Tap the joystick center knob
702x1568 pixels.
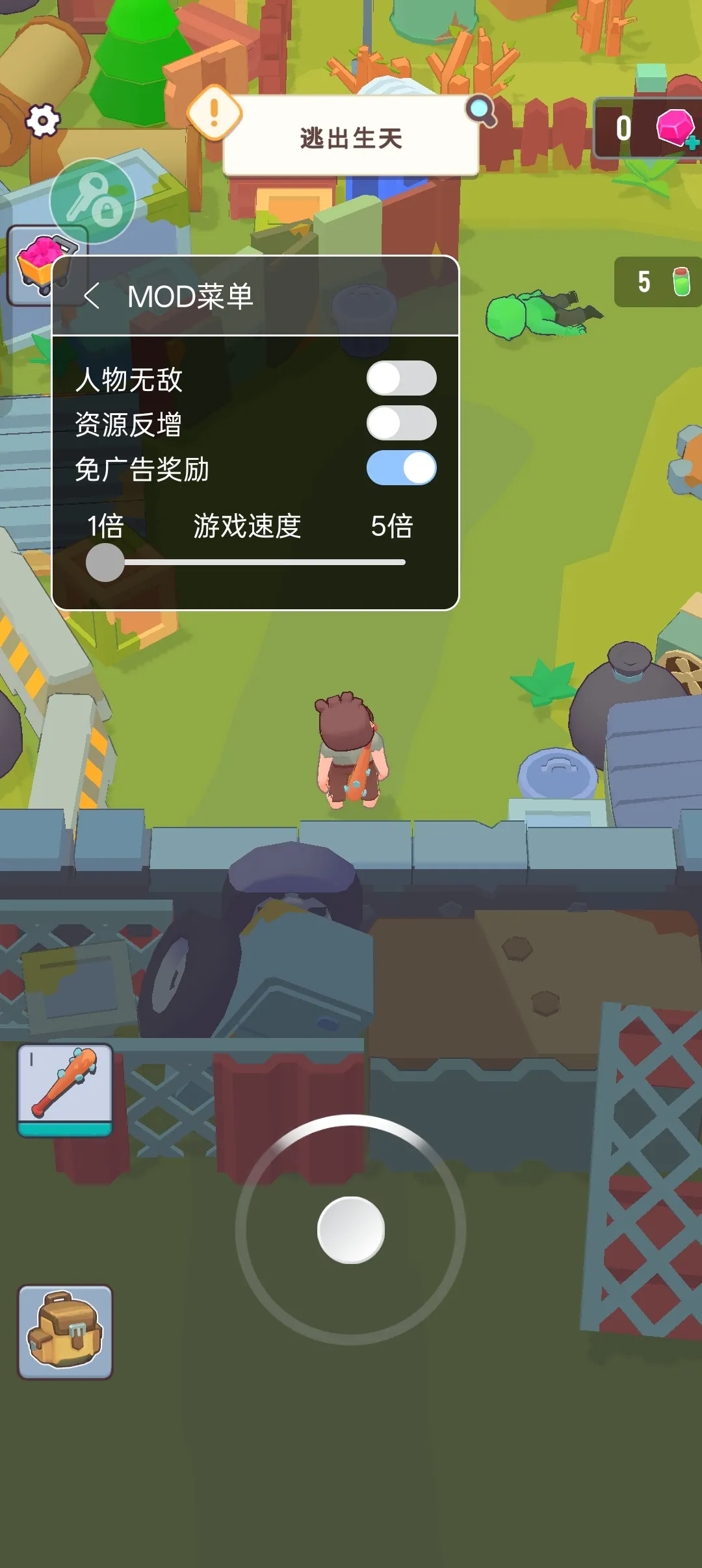click(351, 1230)
